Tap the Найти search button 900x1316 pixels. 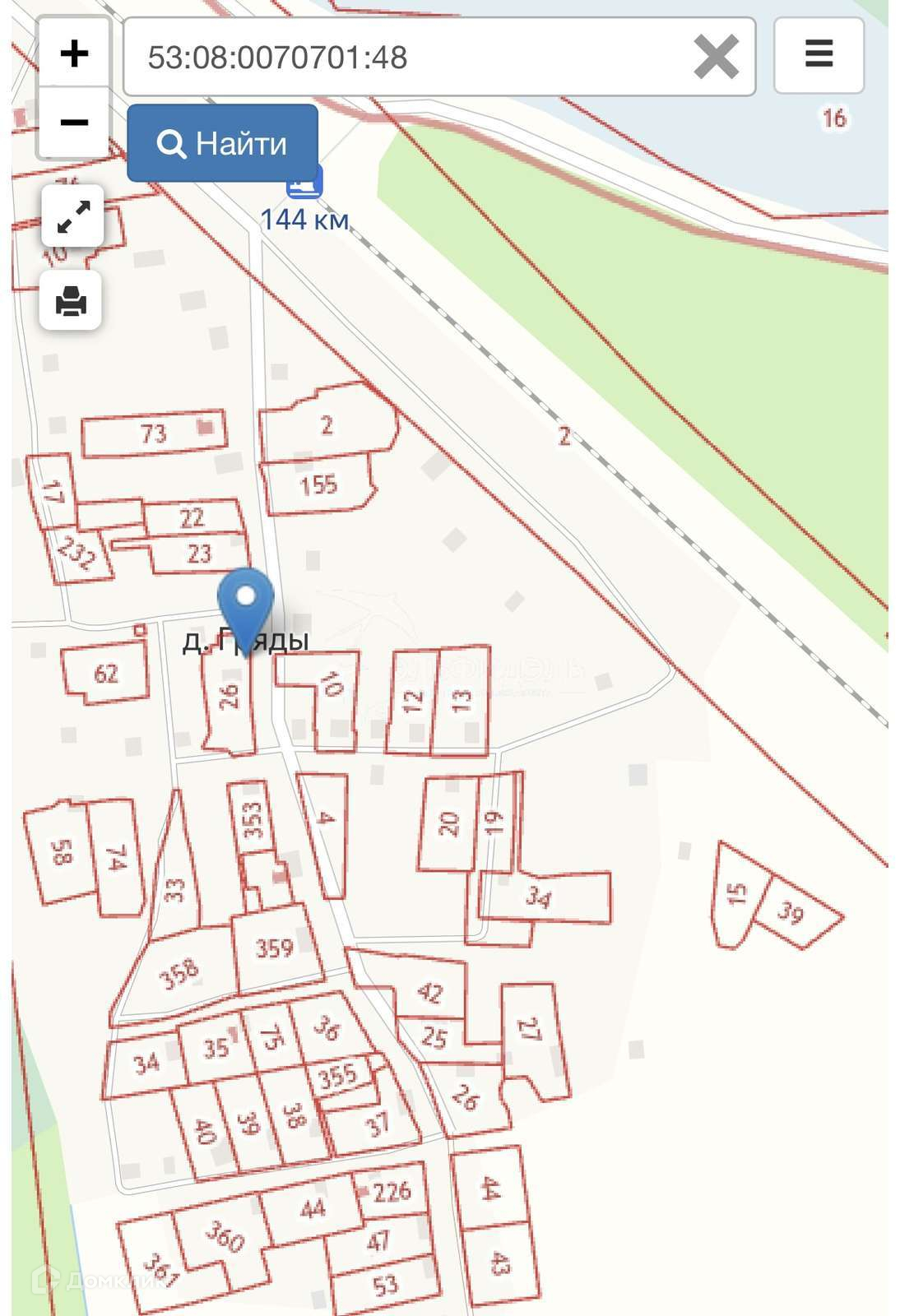coord(222,144)
